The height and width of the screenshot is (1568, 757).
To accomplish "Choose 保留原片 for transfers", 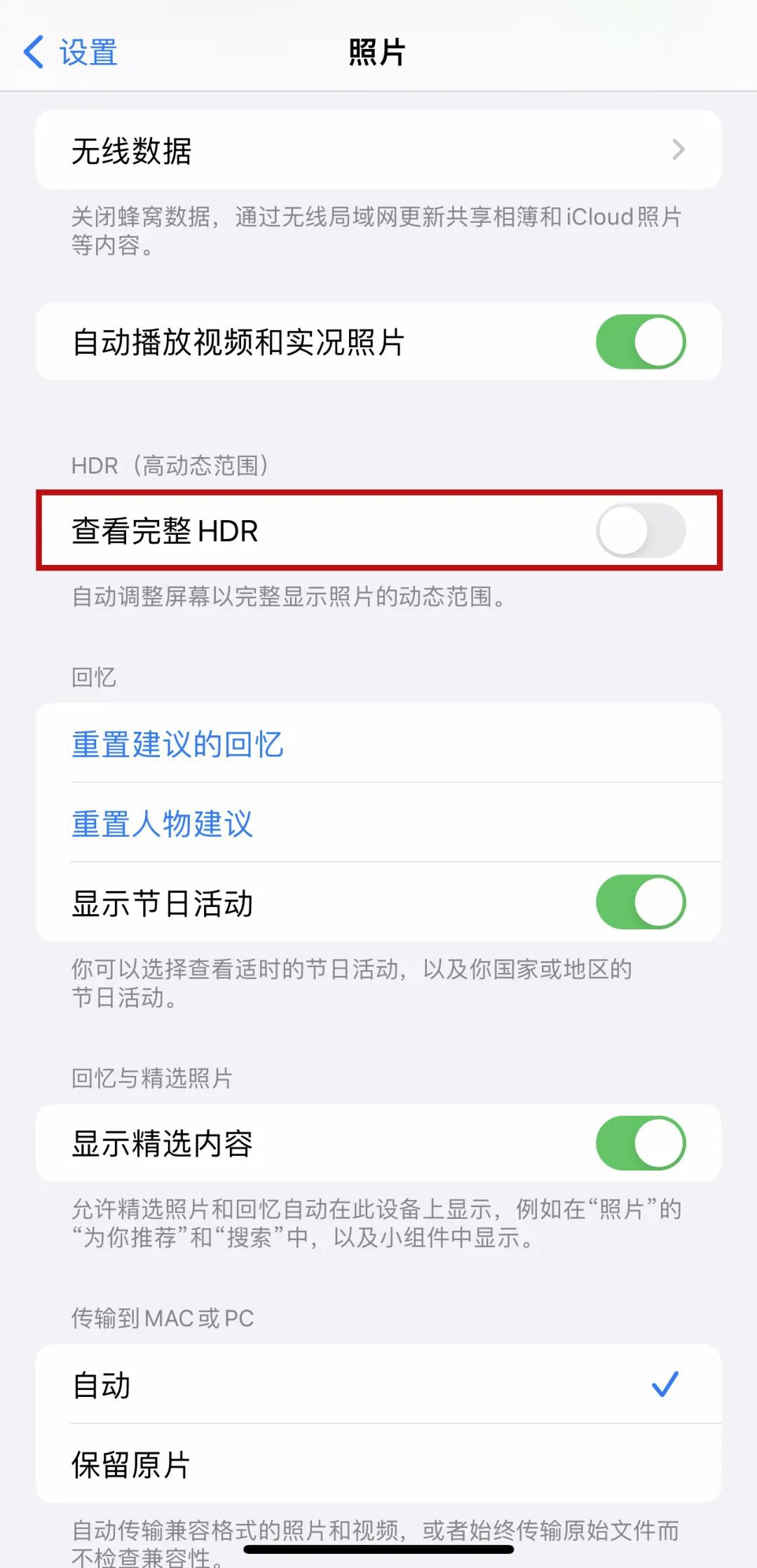I will 378,1463.
